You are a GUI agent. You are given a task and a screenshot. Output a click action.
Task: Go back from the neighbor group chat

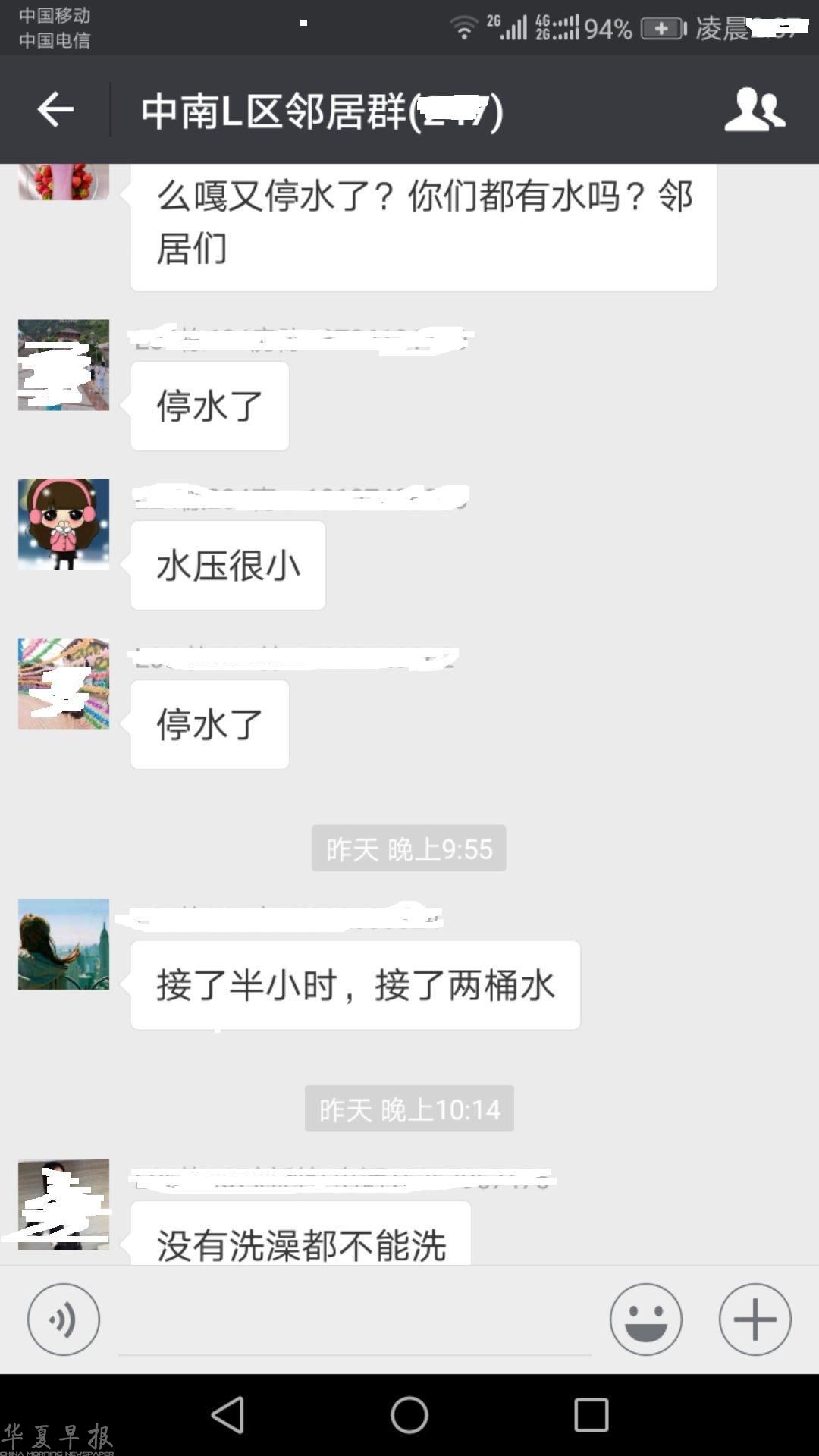coord(55,110)
